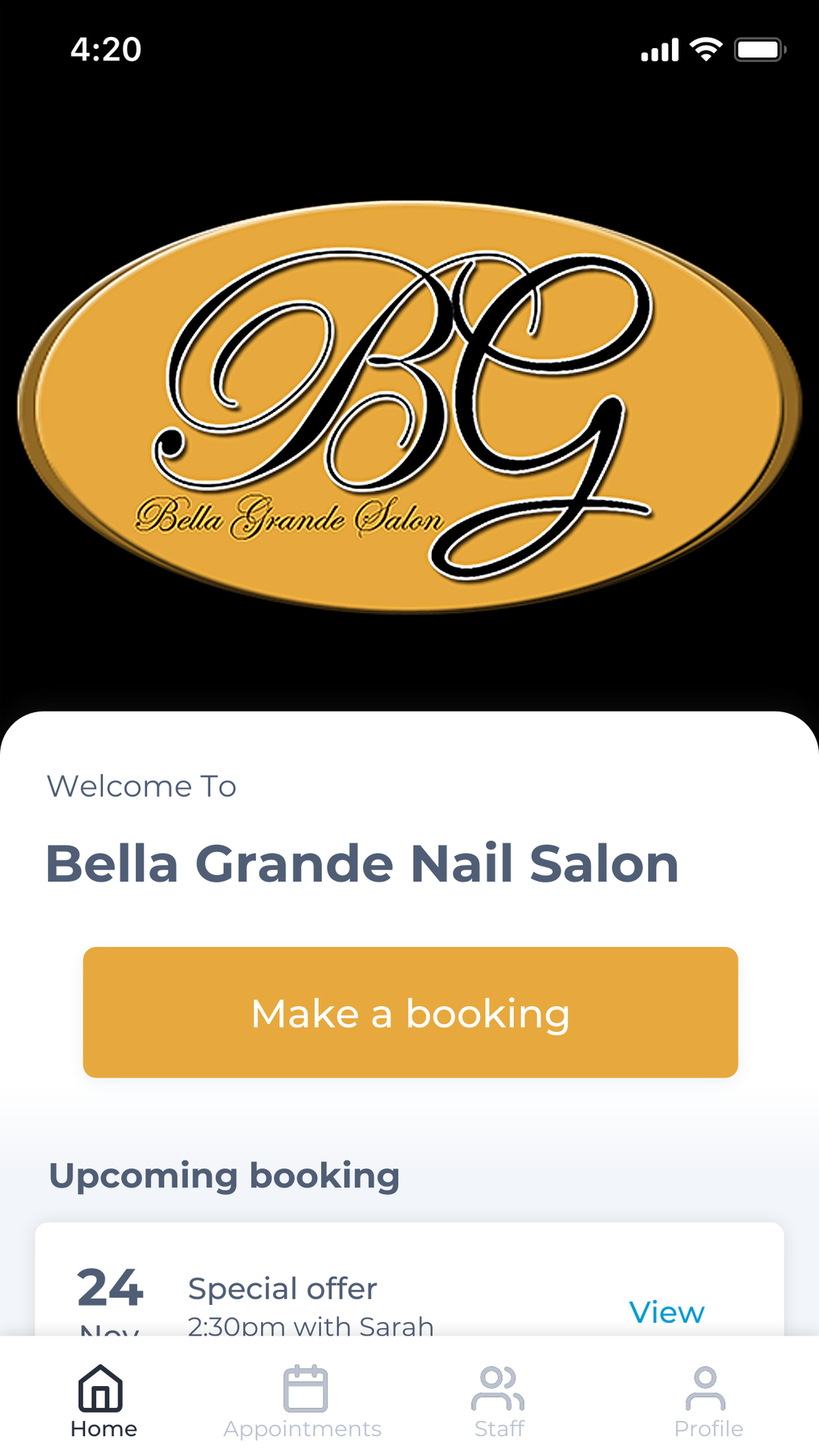The width and height of the screenshot is (819, 1456).
Task: Tap the Make a booking button
Action: (410, 1012)
